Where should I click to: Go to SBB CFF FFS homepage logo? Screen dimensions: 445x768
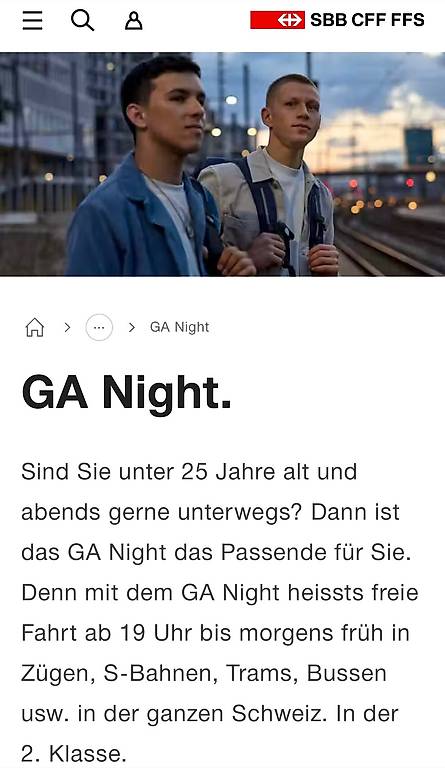(337, 20)
